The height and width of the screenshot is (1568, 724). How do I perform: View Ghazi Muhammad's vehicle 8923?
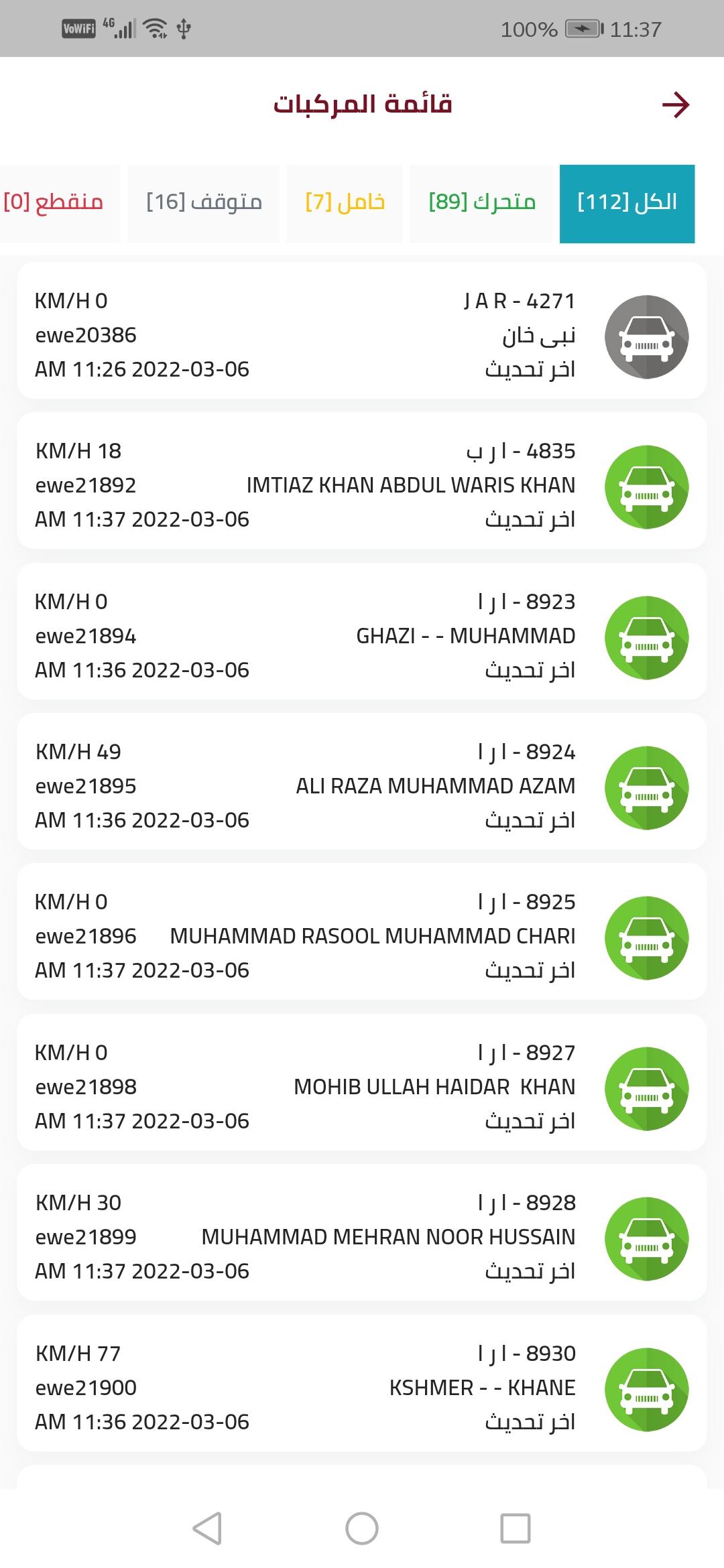(x=362, y=632)
